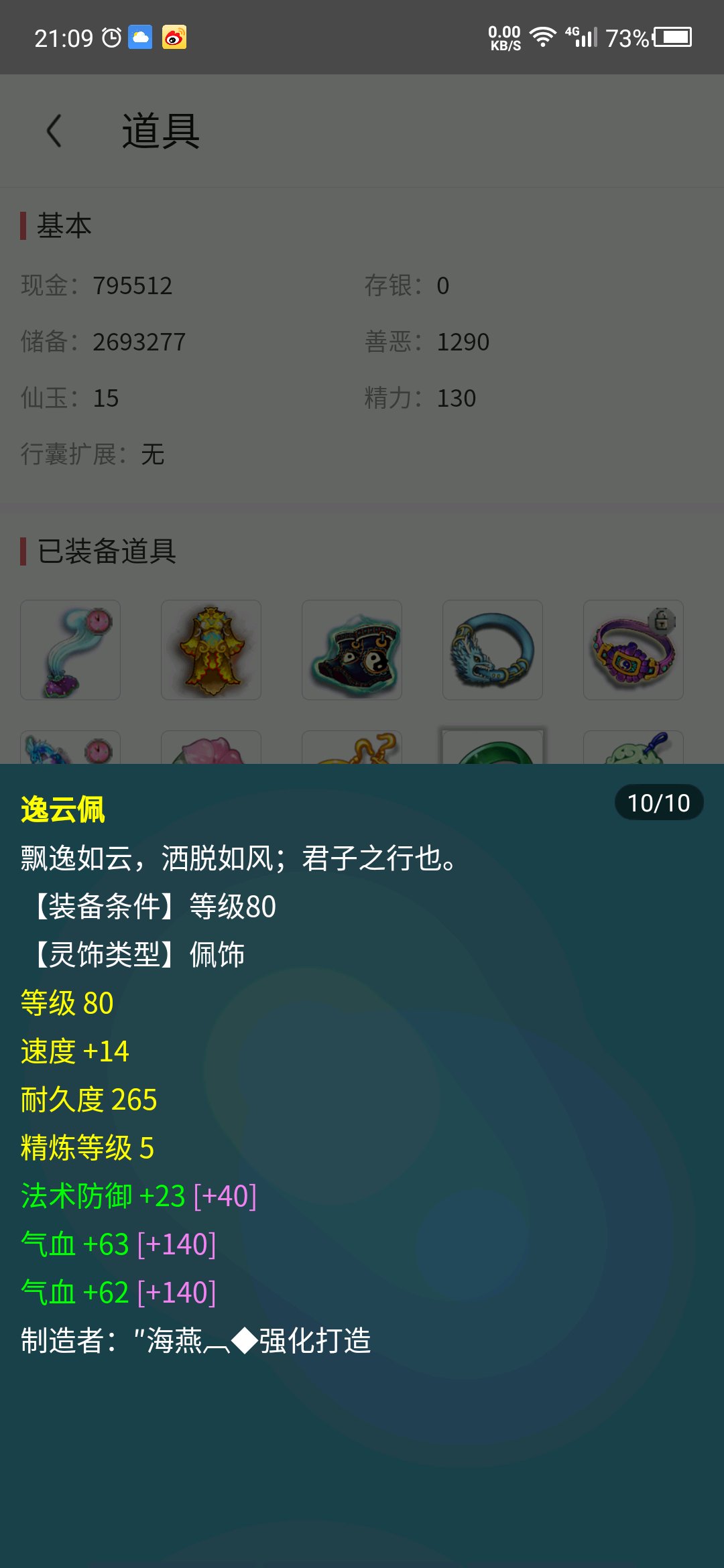Open the blue feather duster equipped item
This screenshot has width=724, height=1568.
(x=70, y=650)
